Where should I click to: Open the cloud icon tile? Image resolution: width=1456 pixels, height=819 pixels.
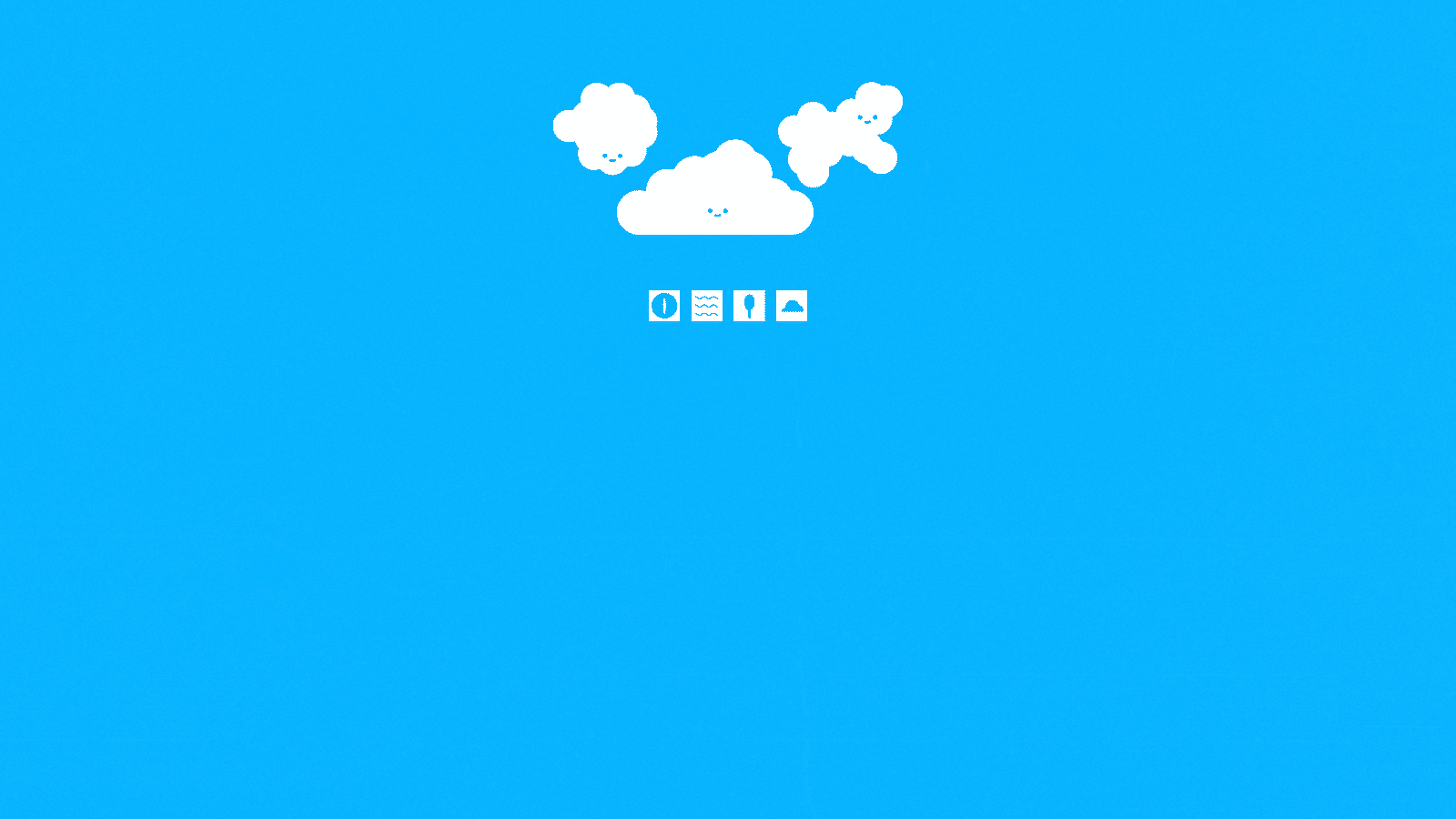[792, 306]
